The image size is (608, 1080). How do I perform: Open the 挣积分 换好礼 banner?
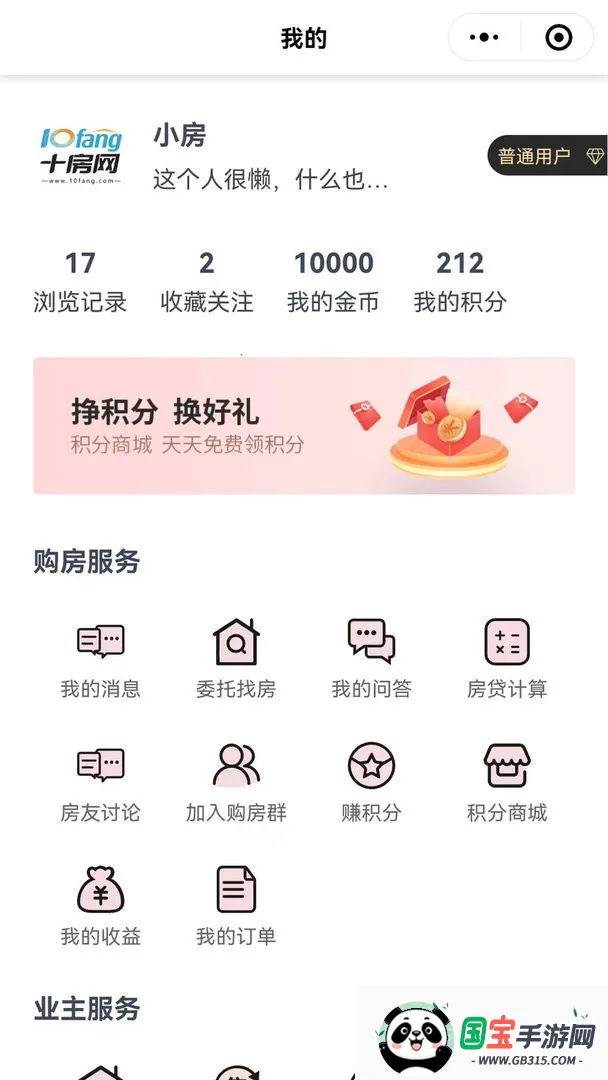click(x=304, y=426)
